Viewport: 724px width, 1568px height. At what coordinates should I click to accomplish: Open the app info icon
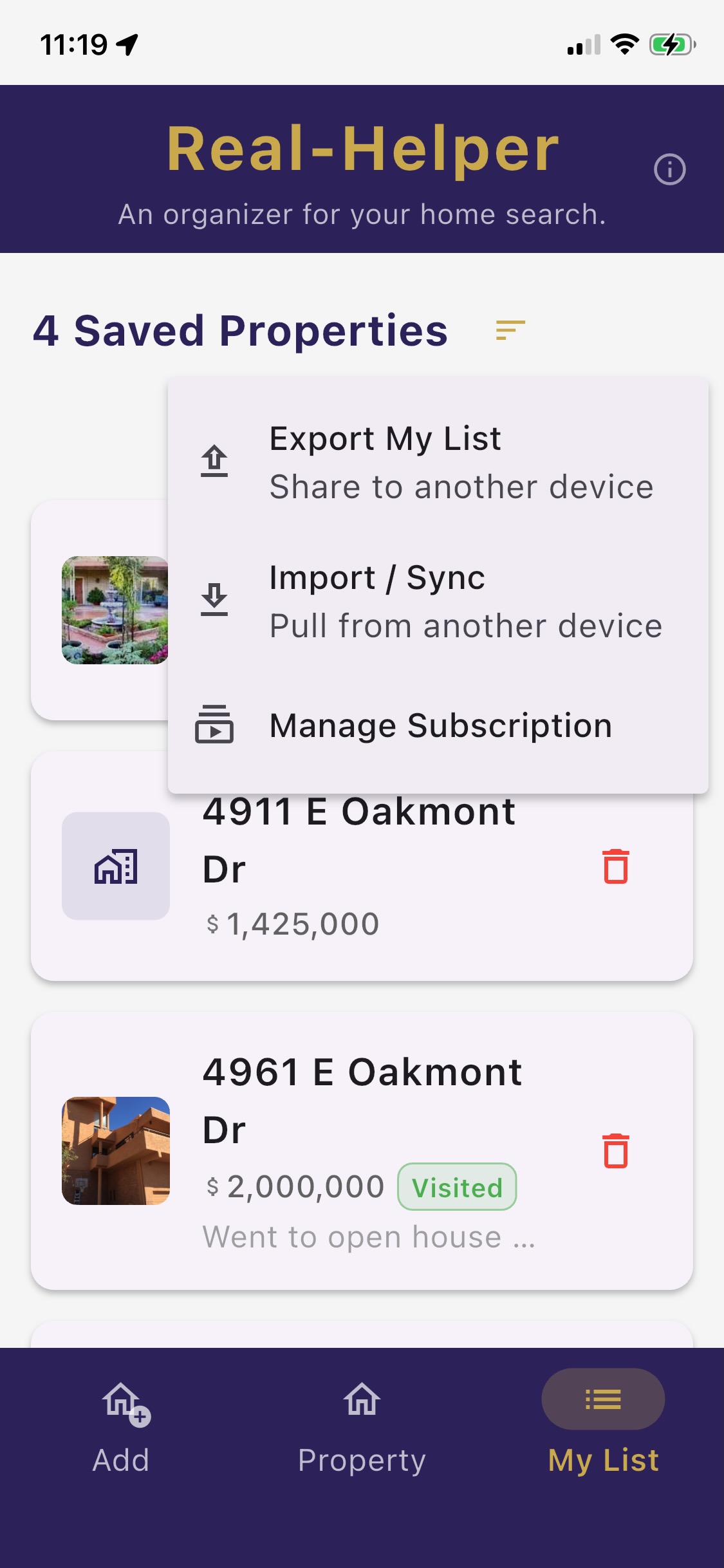pos(669,169)
